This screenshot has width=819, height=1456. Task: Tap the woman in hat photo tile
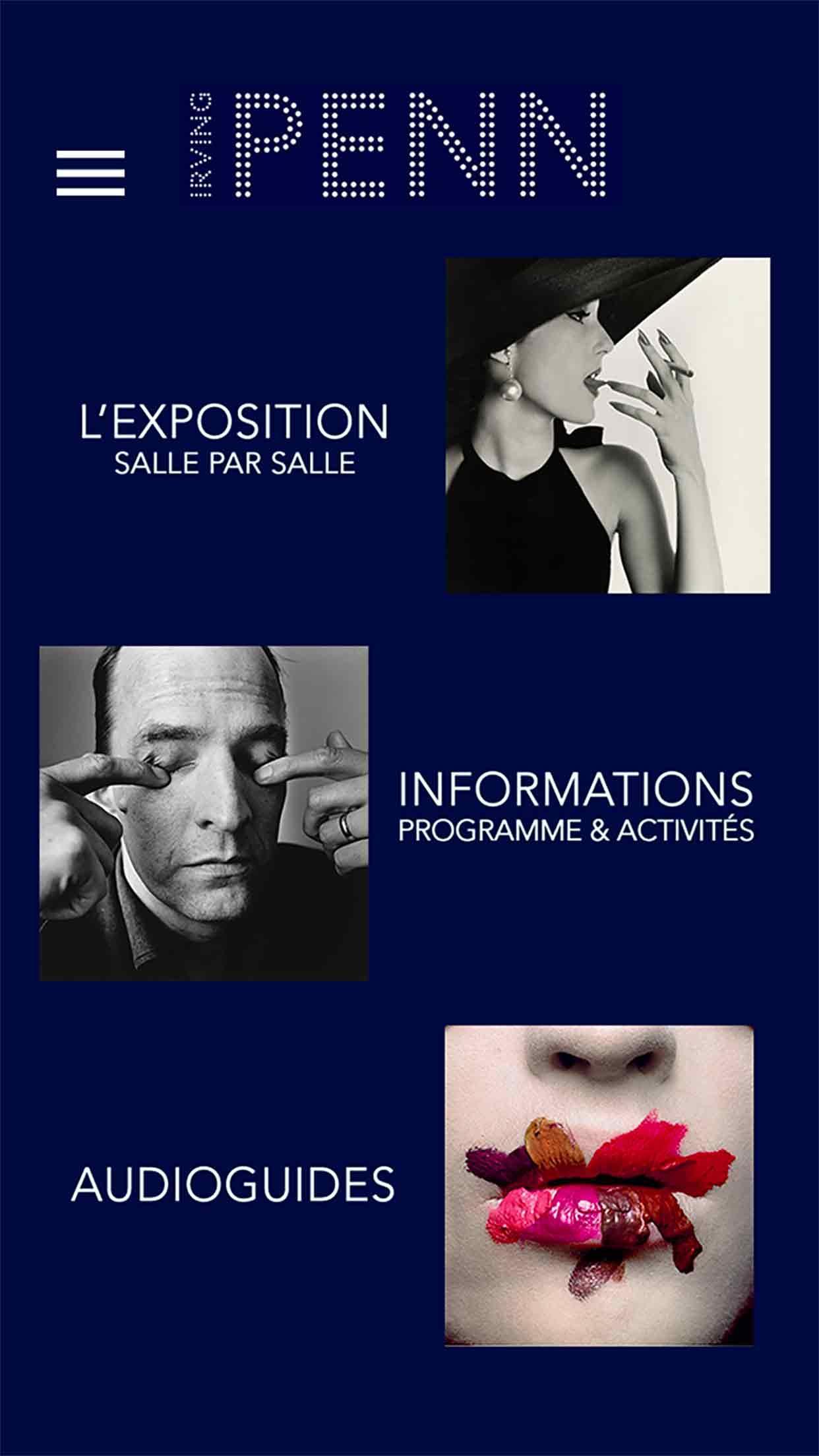(608, 425)
